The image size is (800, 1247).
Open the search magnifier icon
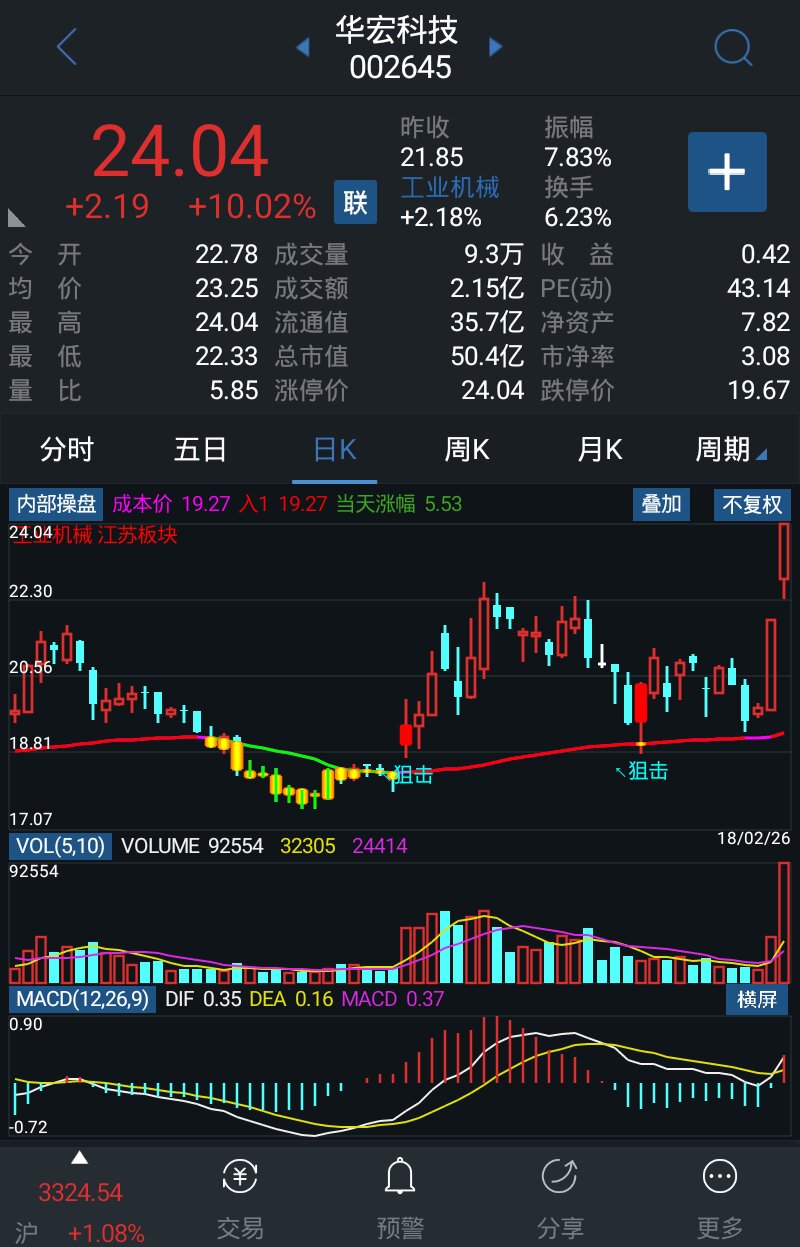click(x=733, y=47)
